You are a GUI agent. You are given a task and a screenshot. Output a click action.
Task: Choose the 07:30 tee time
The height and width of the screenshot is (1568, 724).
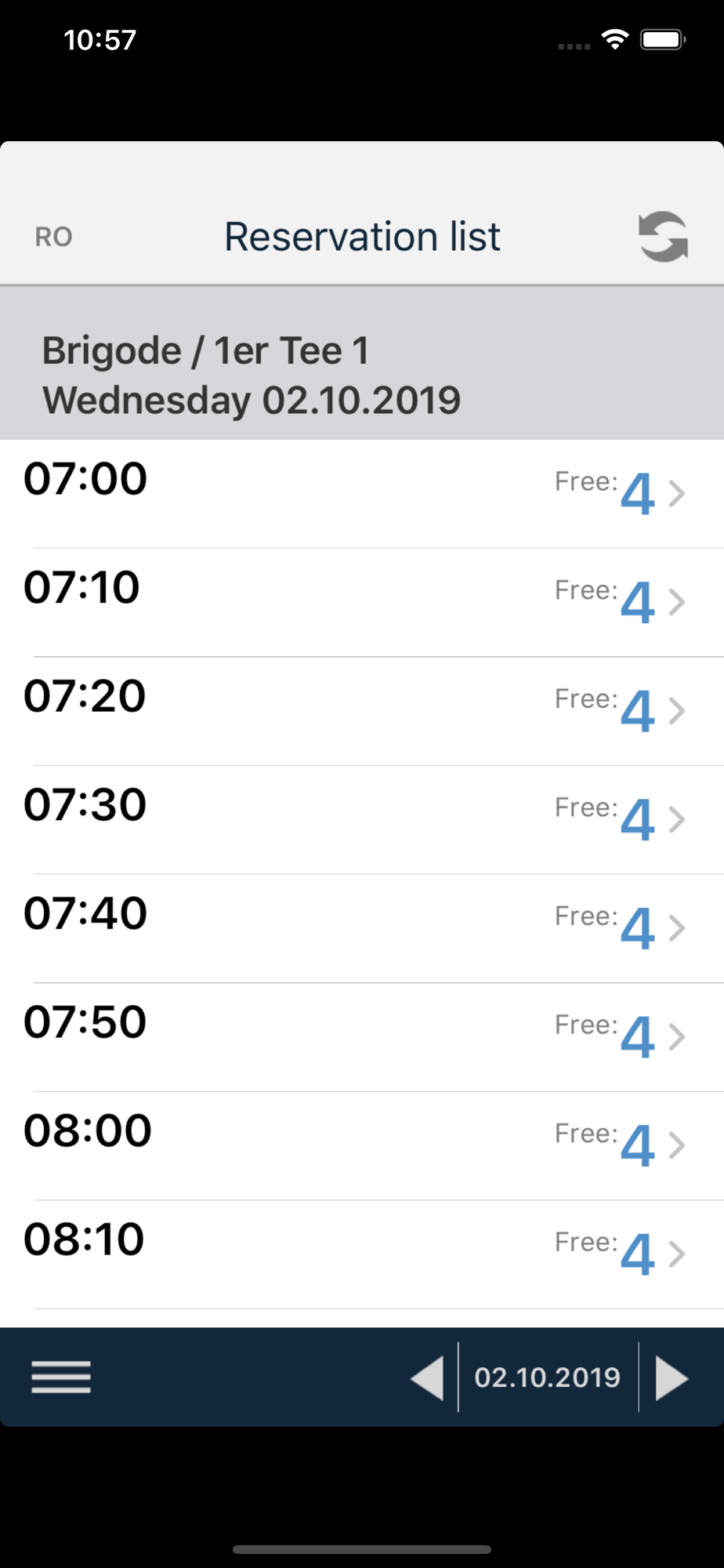pos(362,820)
